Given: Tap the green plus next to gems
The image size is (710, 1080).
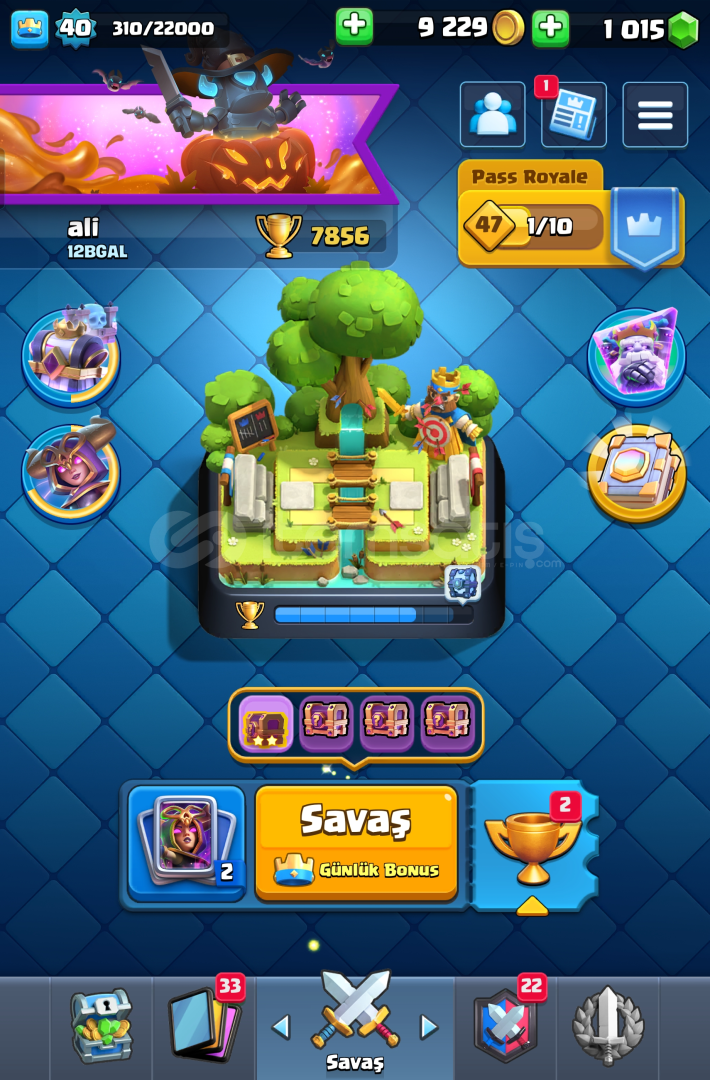Looking at the screenshot, I should (550, 27).
